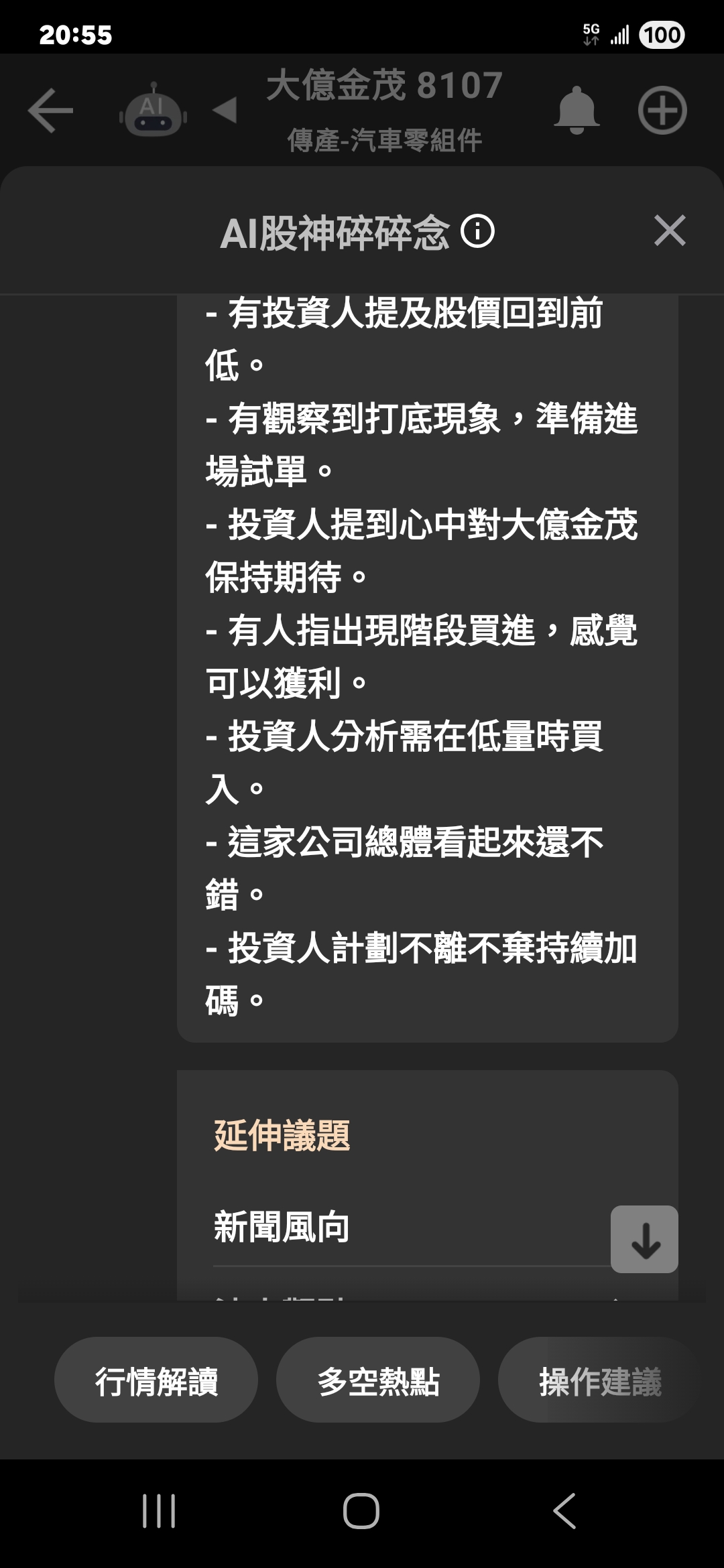Select the 操作建議 chip
724x1568 pixels.
pyautogui.click(x=600, y=1382)
